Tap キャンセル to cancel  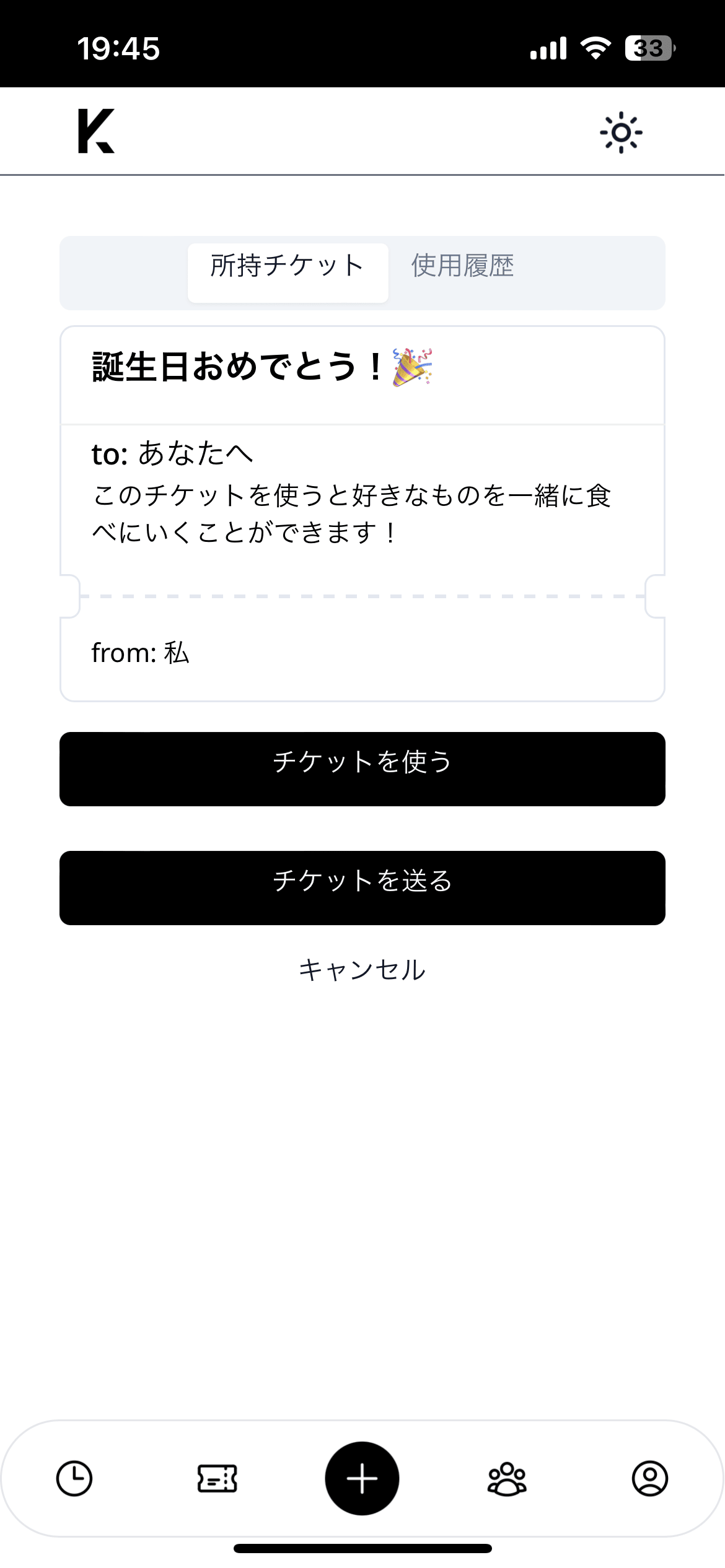362,970
